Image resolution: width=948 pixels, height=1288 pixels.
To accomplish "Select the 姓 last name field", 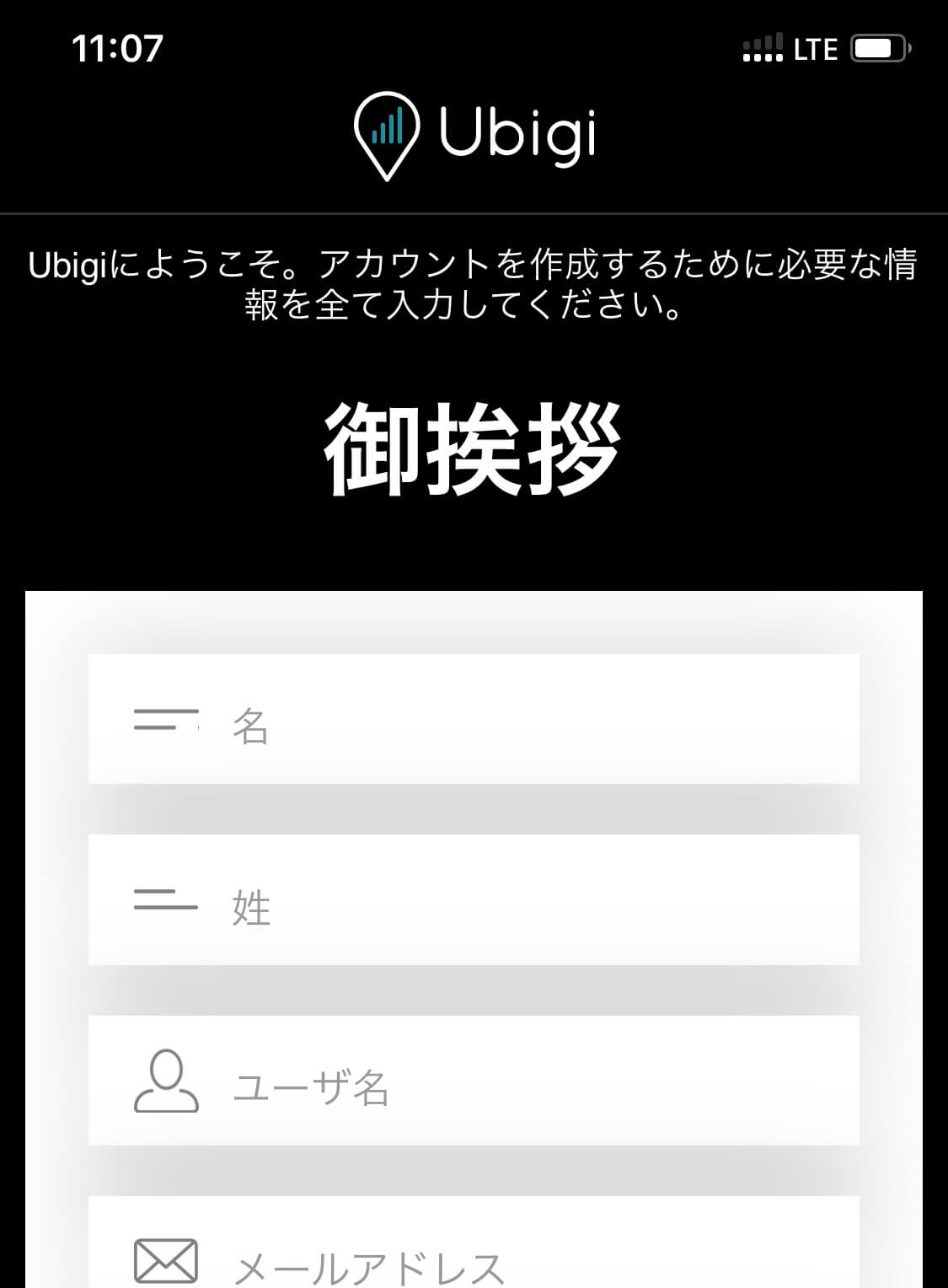I will click(x=506, y=902).
